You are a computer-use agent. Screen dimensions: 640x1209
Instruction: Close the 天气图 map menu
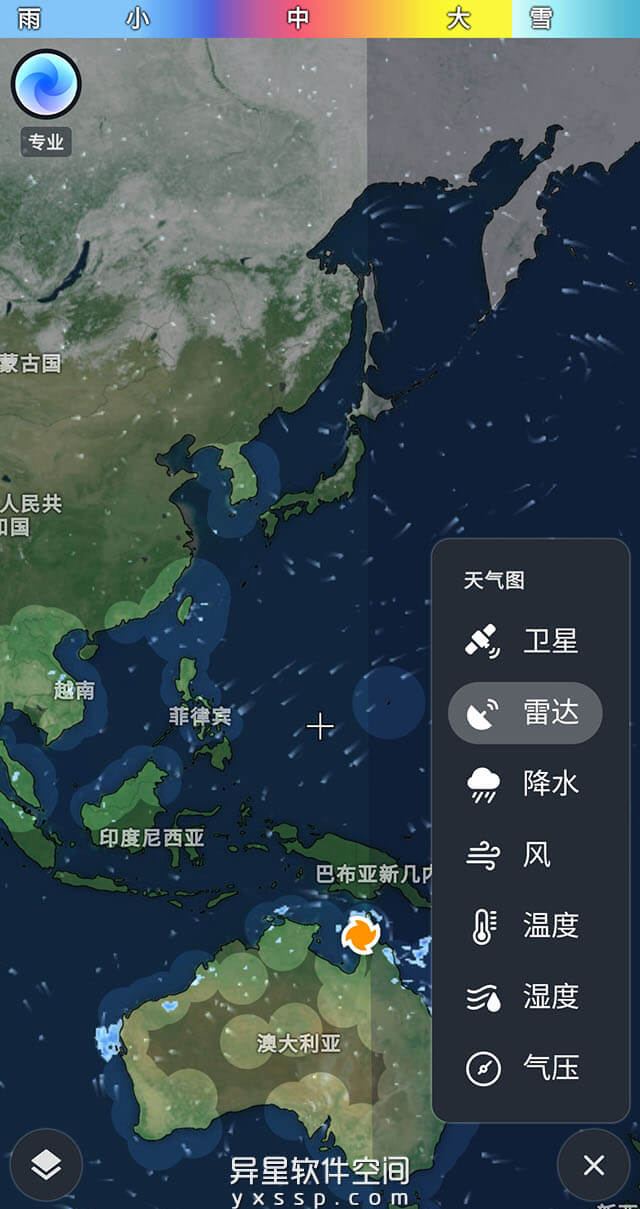594,1165
